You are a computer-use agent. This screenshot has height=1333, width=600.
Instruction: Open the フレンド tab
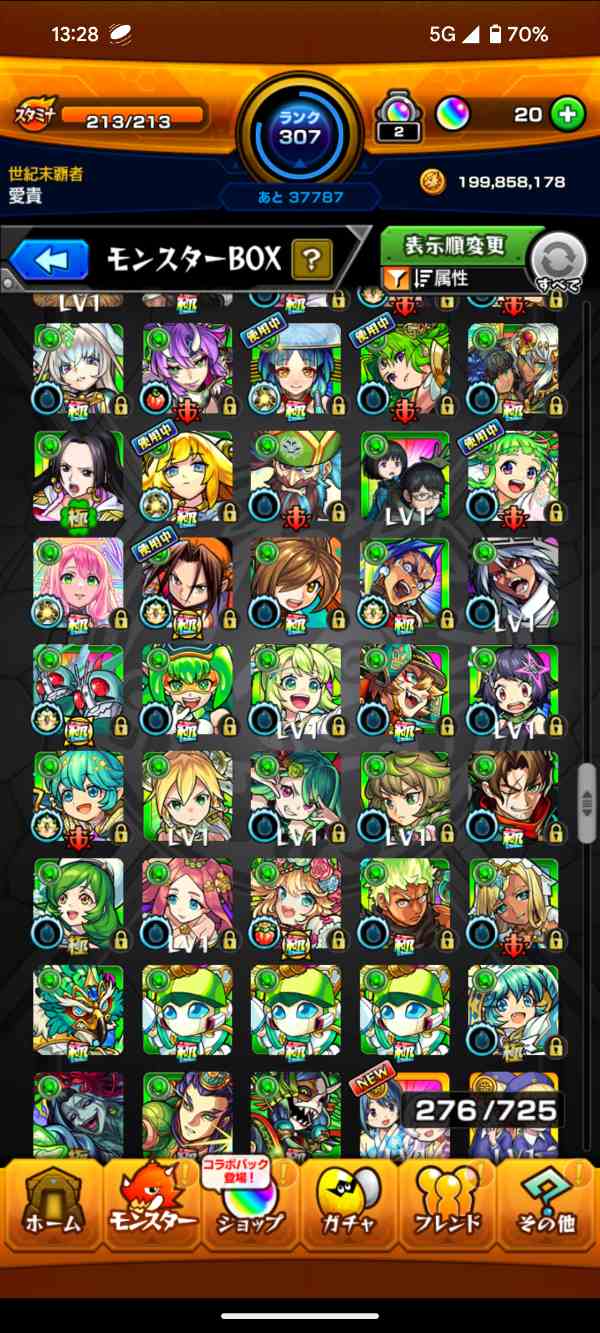[x=448, y=1210]
